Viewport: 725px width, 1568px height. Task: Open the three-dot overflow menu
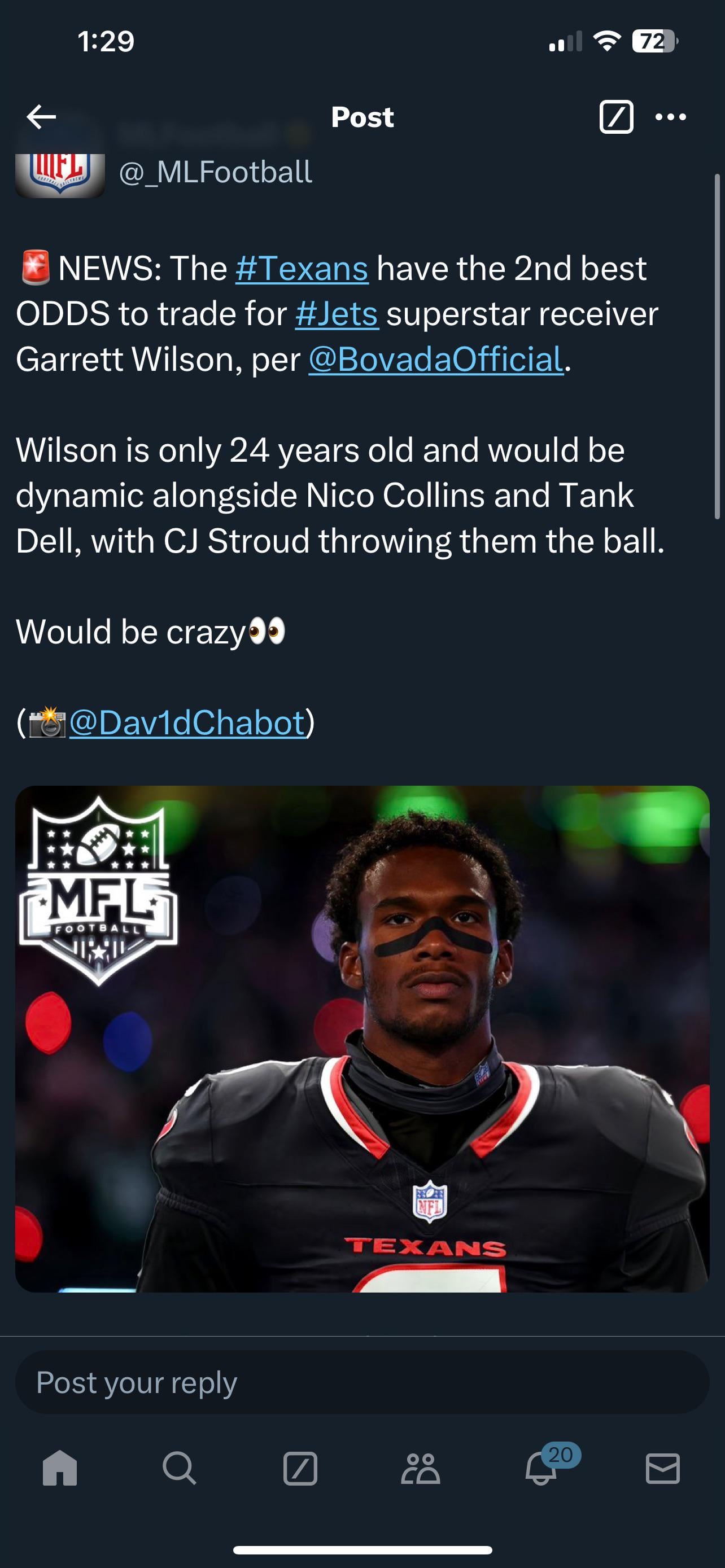pos(670,117)
